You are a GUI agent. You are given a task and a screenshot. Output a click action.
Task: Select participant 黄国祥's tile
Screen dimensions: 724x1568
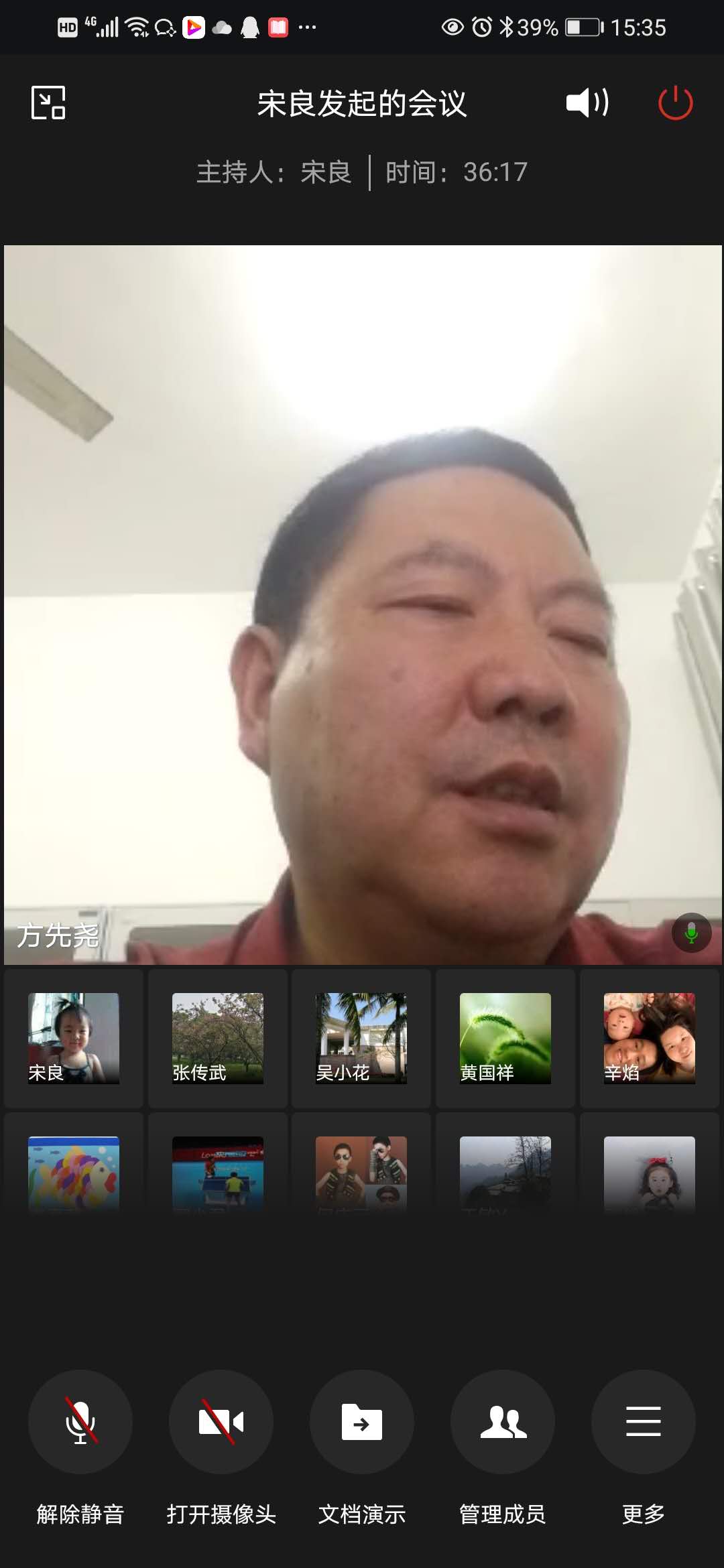click(505, 1038)
